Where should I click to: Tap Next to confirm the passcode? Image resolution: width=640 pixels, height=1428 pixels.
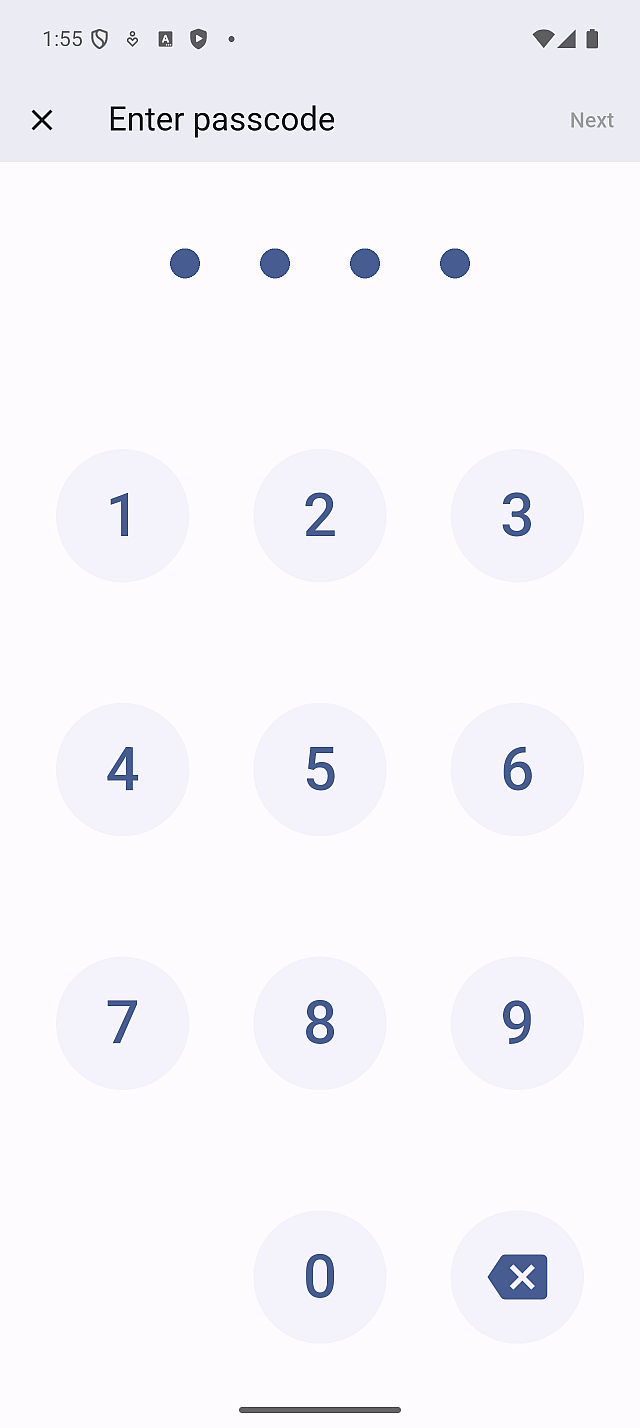(x=591, y=120)
